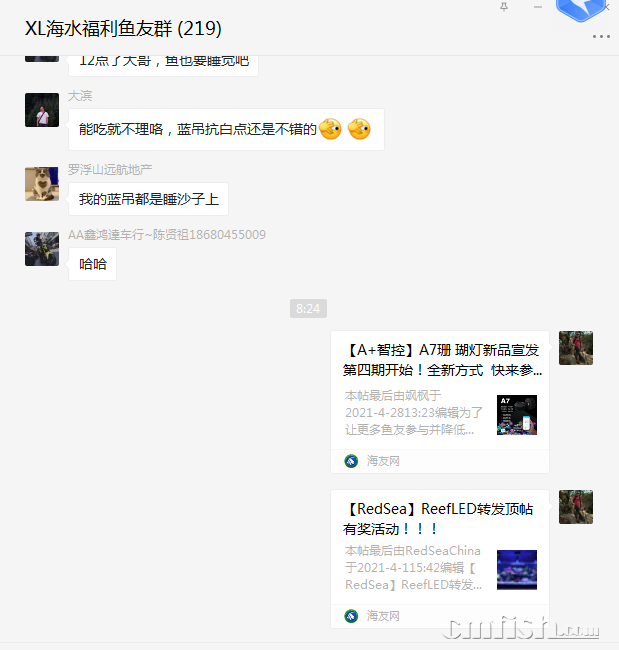
Task: Open sender avatar beside the A+智控 card
Action: click(x=576, y=348)
